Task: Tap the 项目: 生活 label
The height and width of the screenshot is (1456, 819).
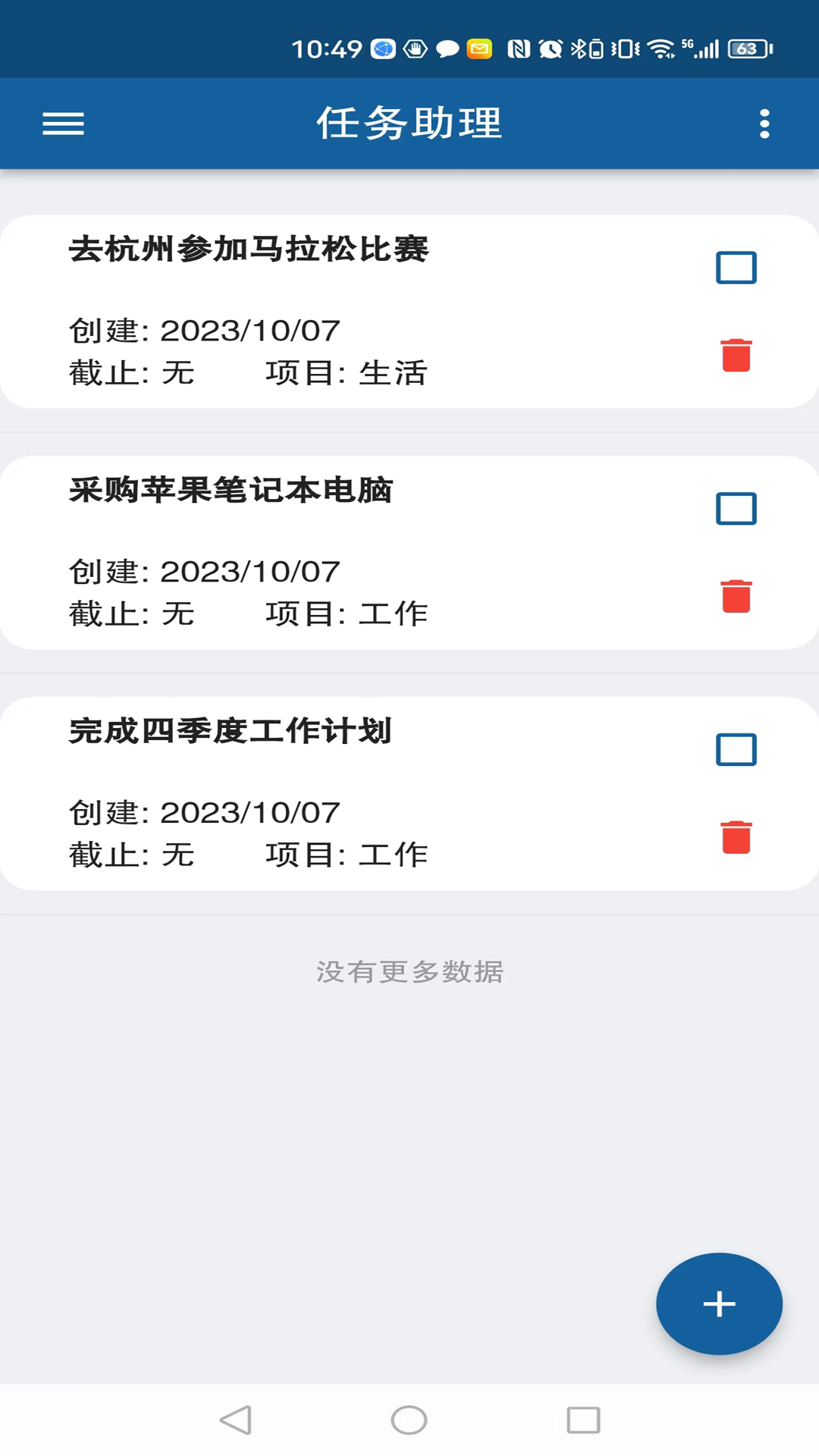Action: coord(345,373)
